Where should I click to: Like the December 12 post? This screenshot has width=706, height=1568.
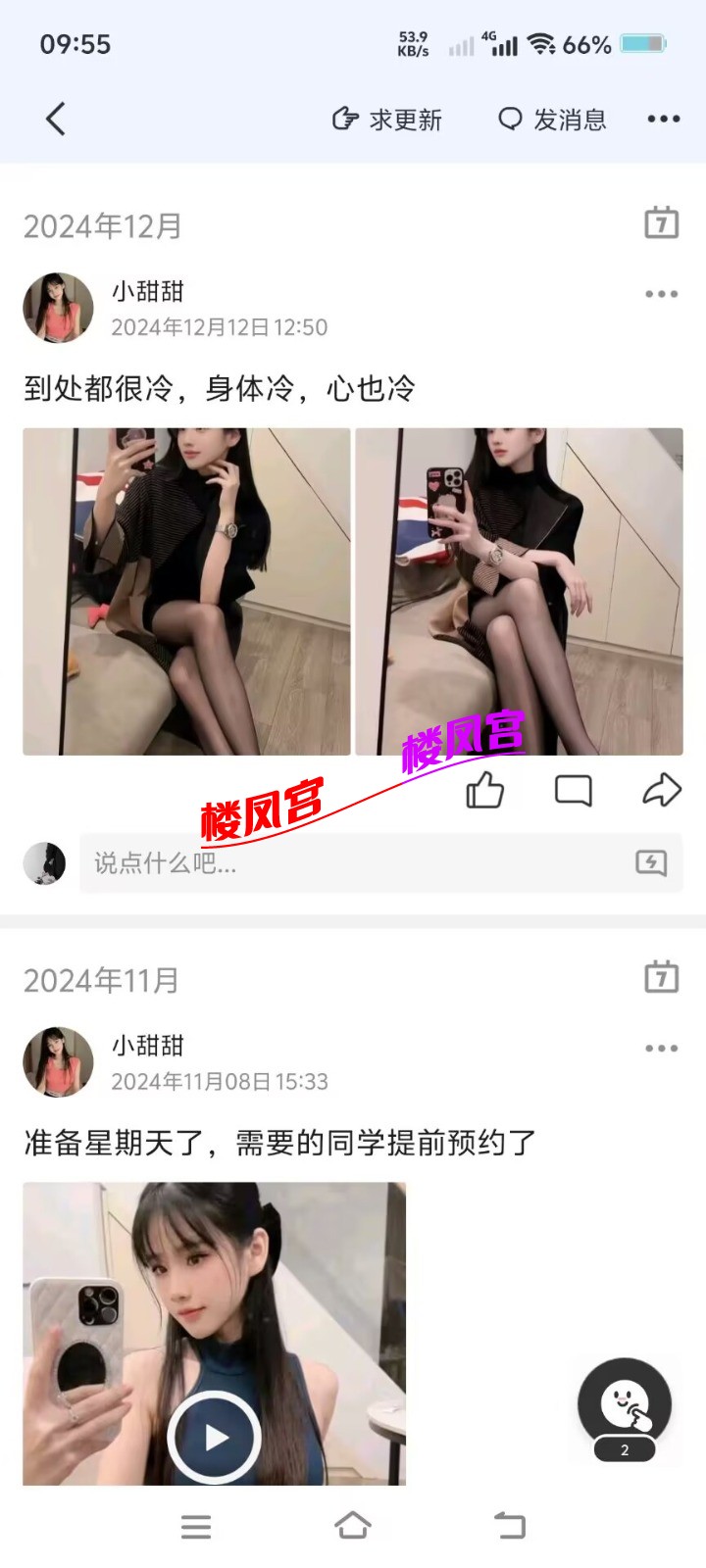(x=484, y=790)
